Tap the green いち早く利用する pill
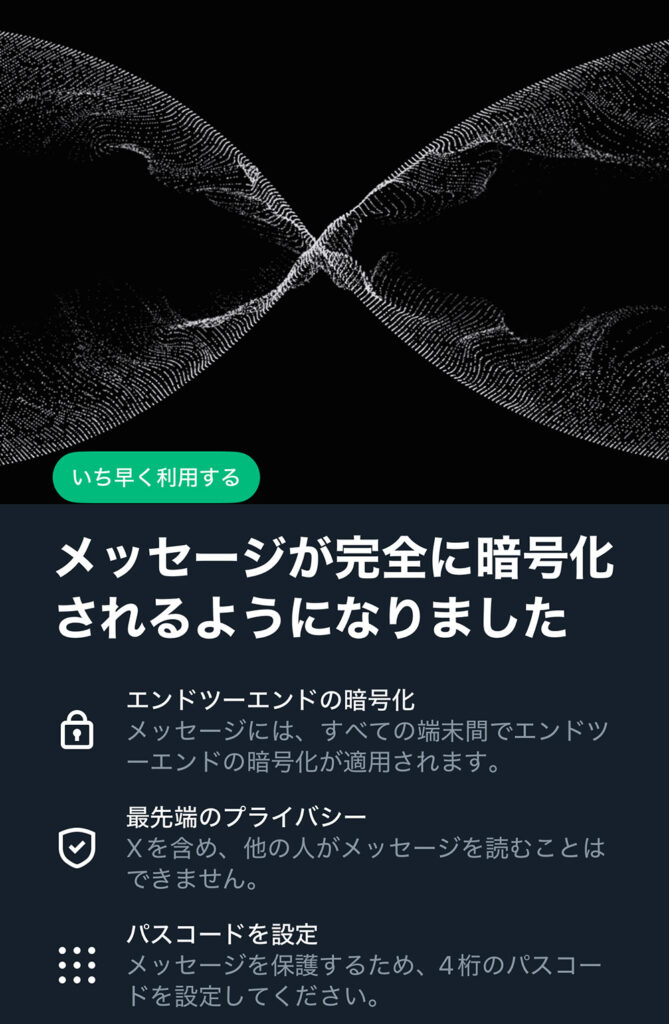This screenshot has height=1024, width=669. click(155, 477)
